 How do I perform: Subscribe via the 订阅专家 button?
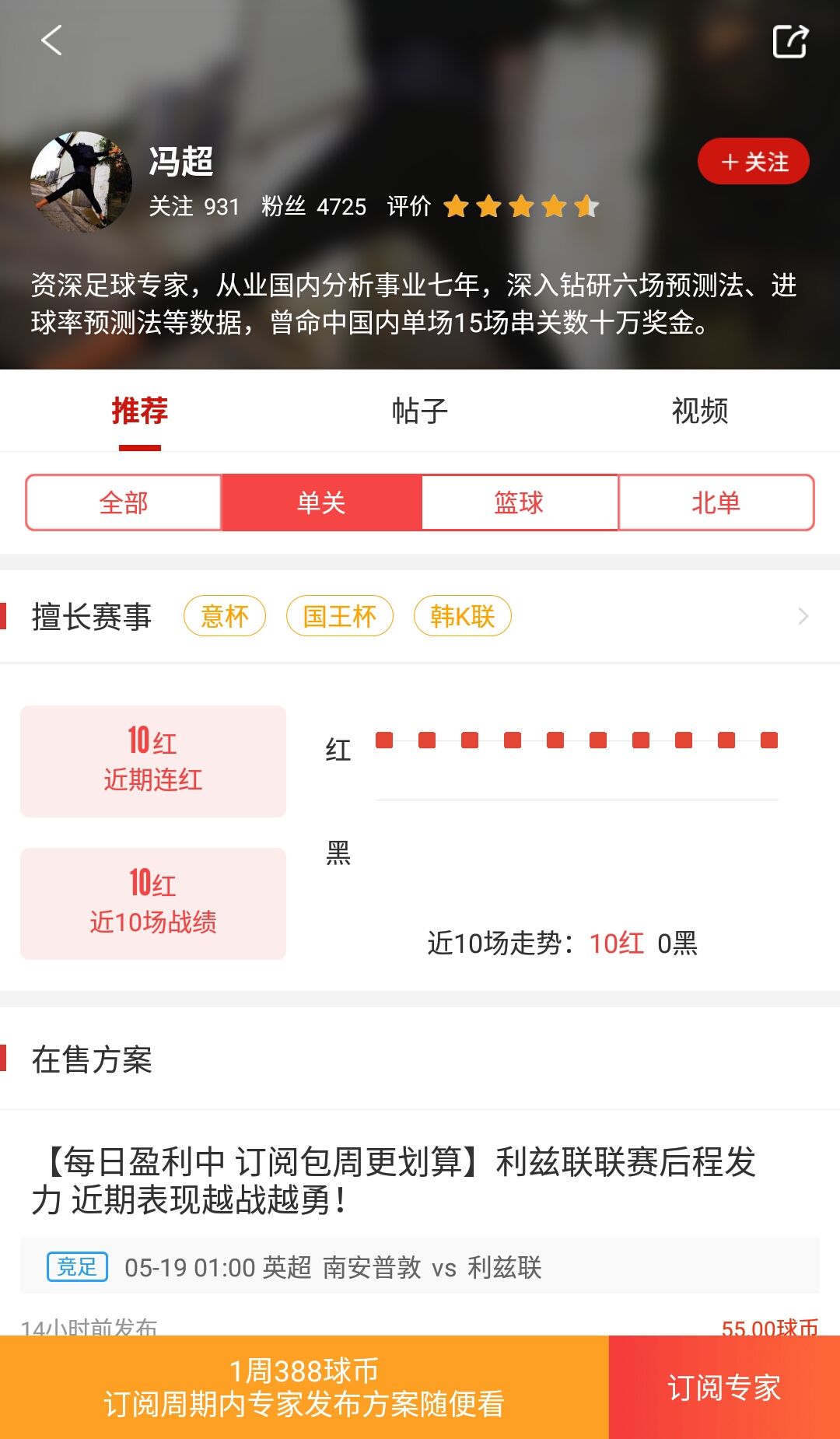tap(723, 1388)
